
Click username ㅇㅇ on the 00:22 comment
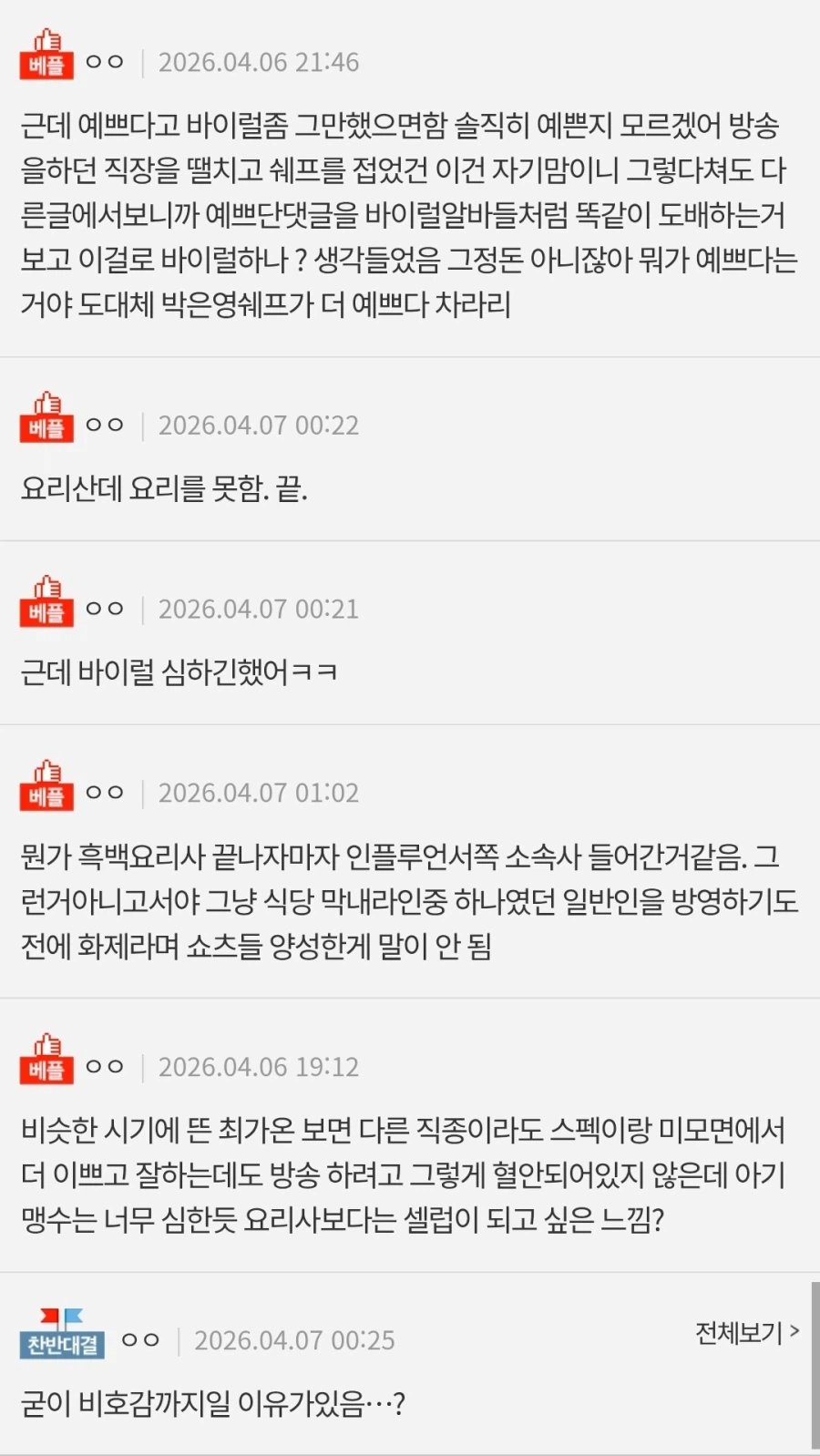103,425
